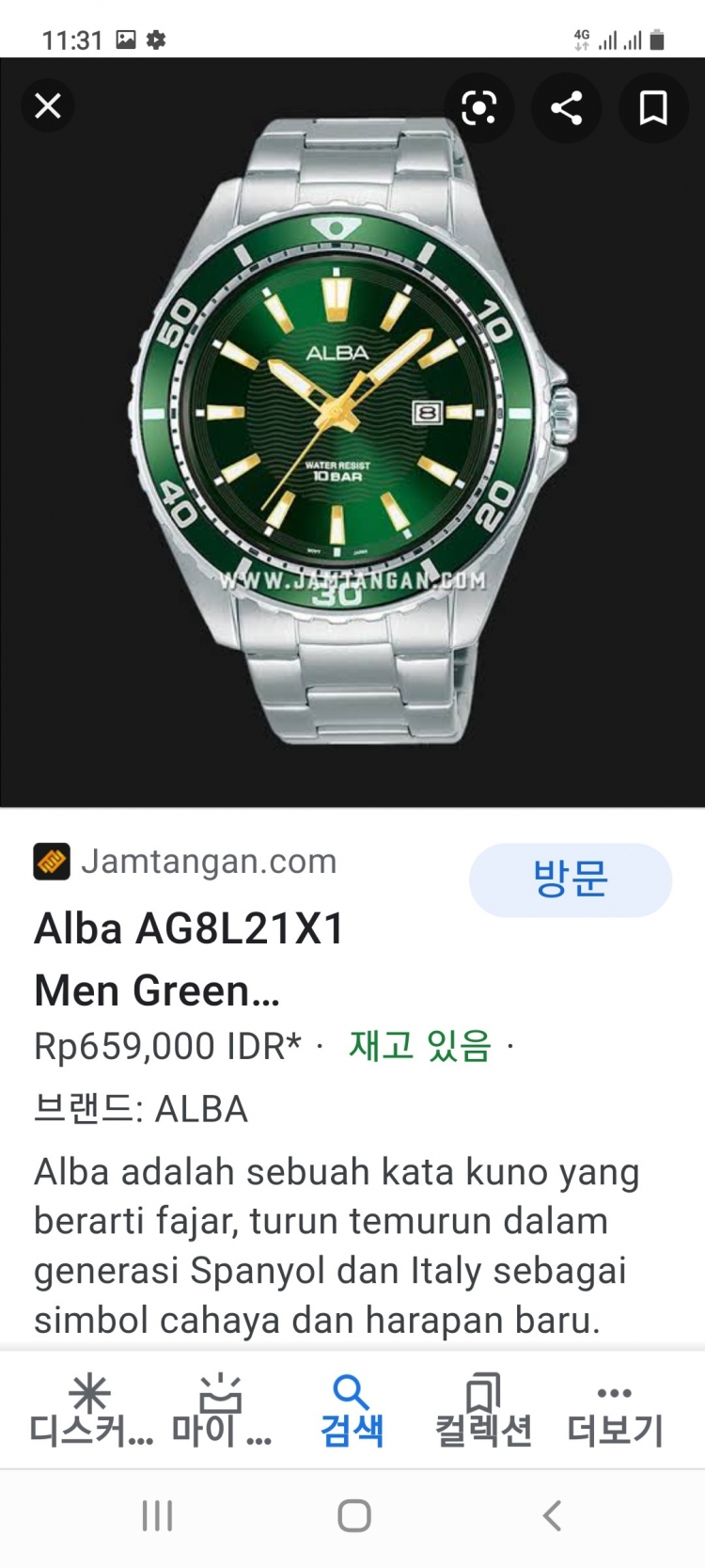Open the Jamtangan.com source link
The image size is (705, 1568).
[208, 862]
